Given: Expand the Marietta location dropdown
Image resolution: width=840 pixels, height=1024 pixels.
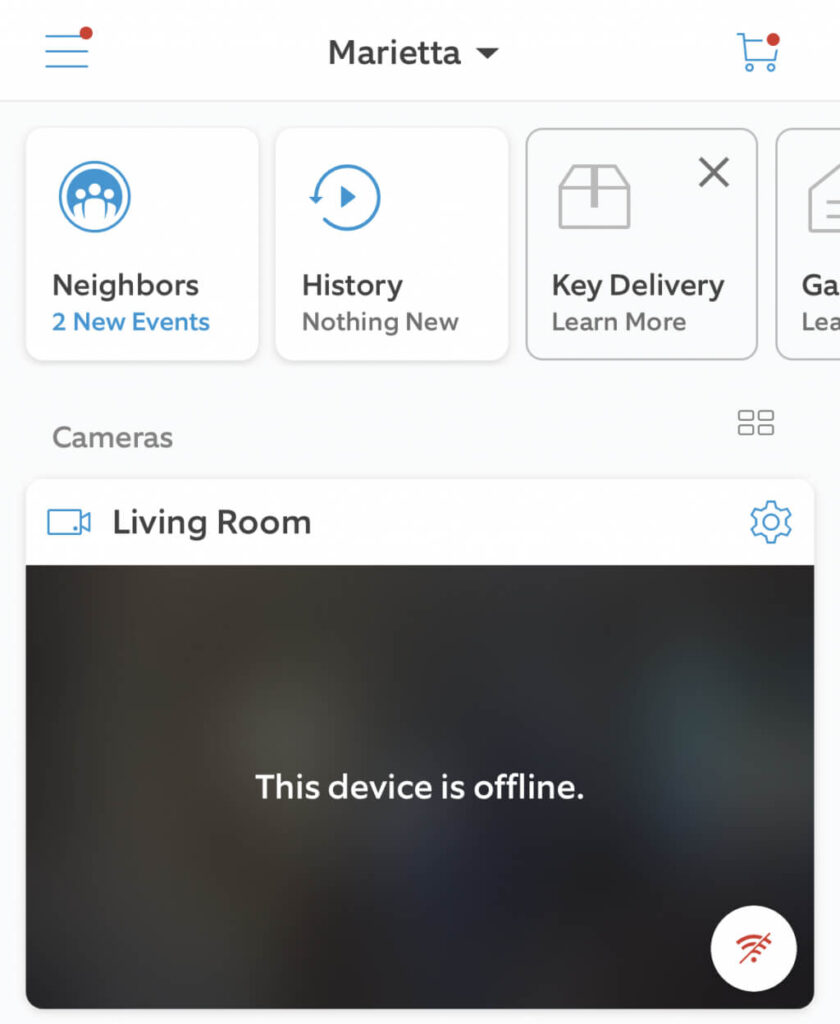Looking at the screenshot, I should (x=413, y=52).
